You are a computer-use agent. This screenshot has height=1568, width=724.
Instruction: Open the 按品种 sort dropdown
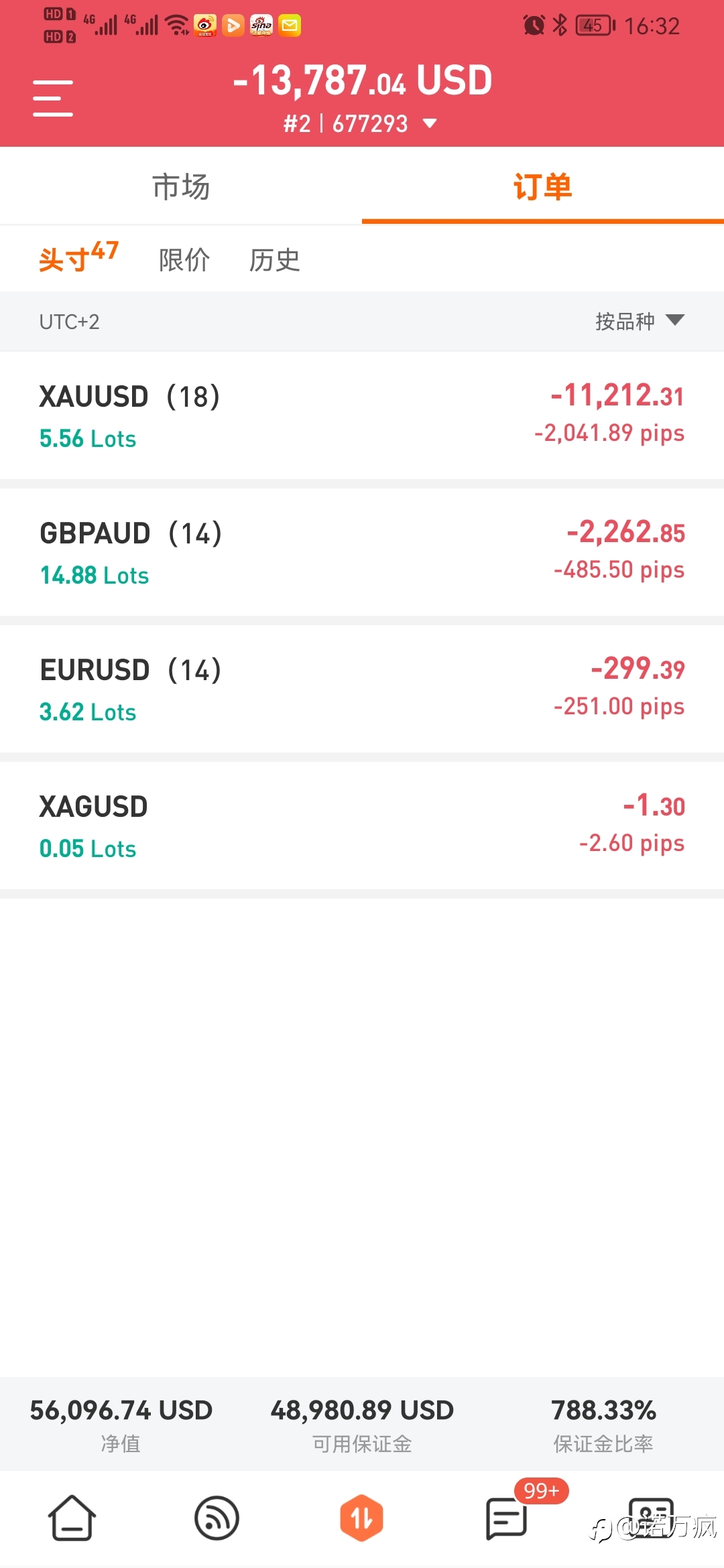(x=640, y=322)
